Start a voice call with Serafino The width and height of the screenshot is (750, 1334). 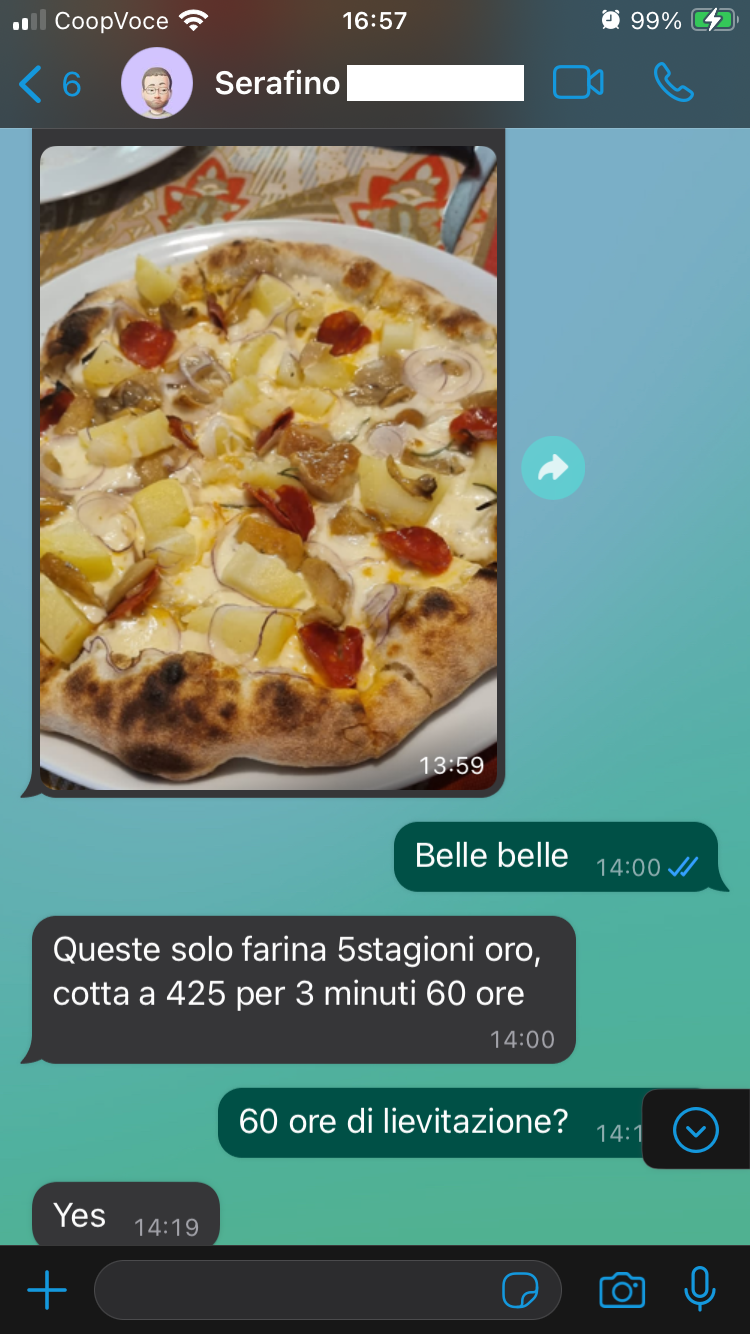[674, 83]
